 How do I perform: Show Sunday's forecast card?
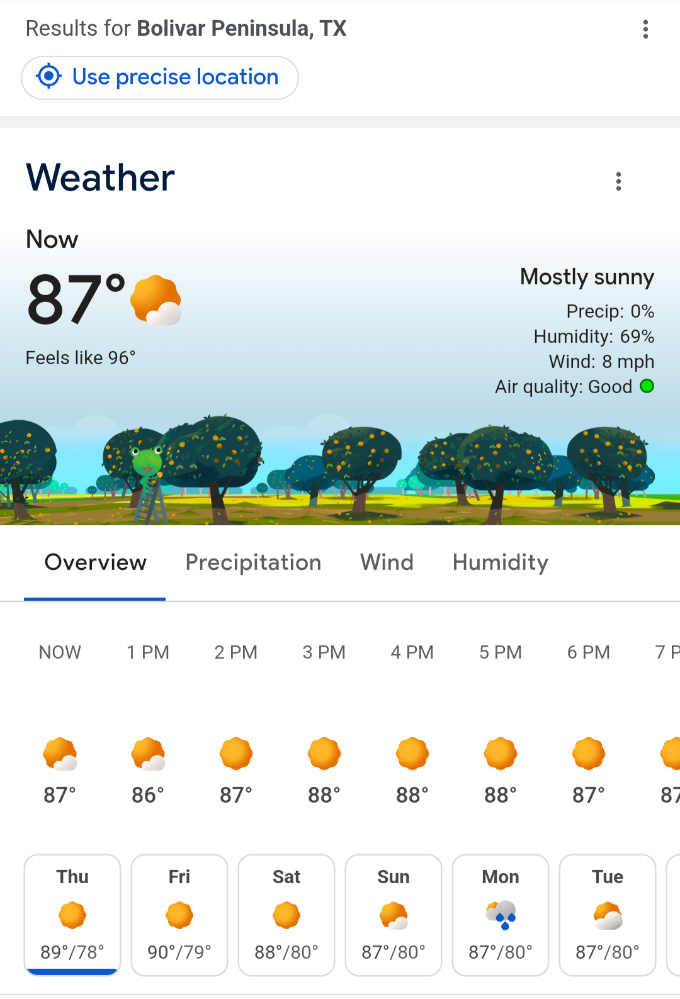coord(393,914)
